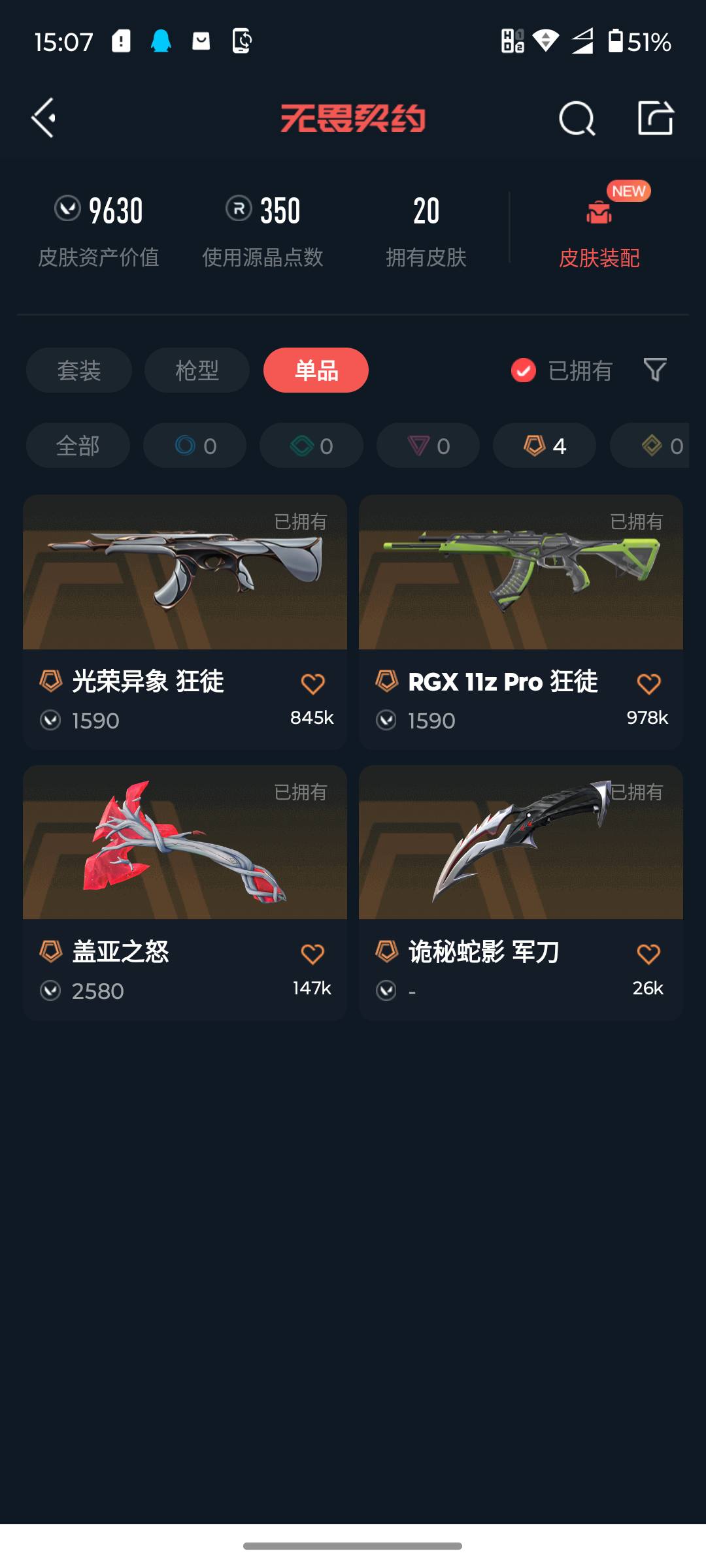The image size is (706, 1568).
Task: Filter by the blue circle tier chip
Action: [195, 446]
